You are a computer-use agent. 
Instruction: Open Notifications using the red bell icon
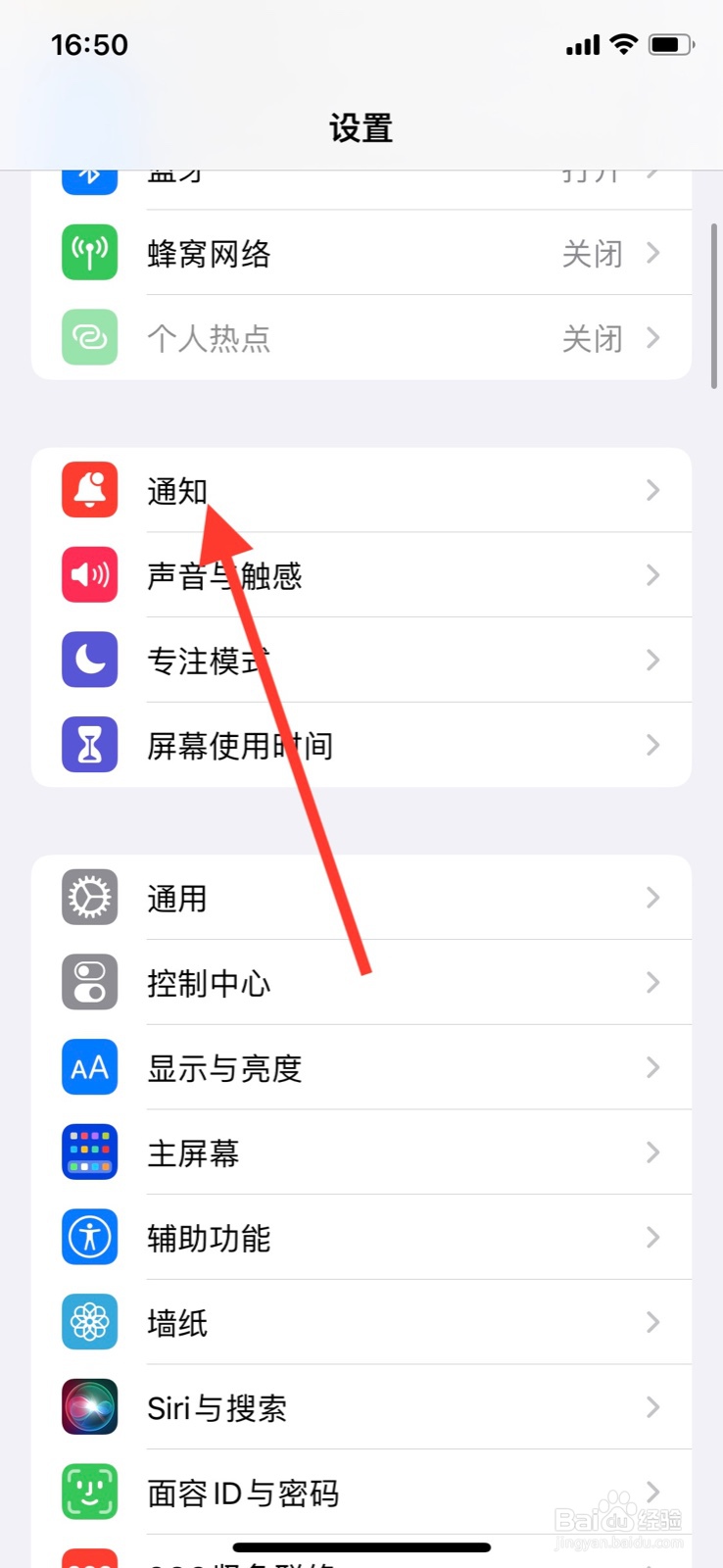89,490
